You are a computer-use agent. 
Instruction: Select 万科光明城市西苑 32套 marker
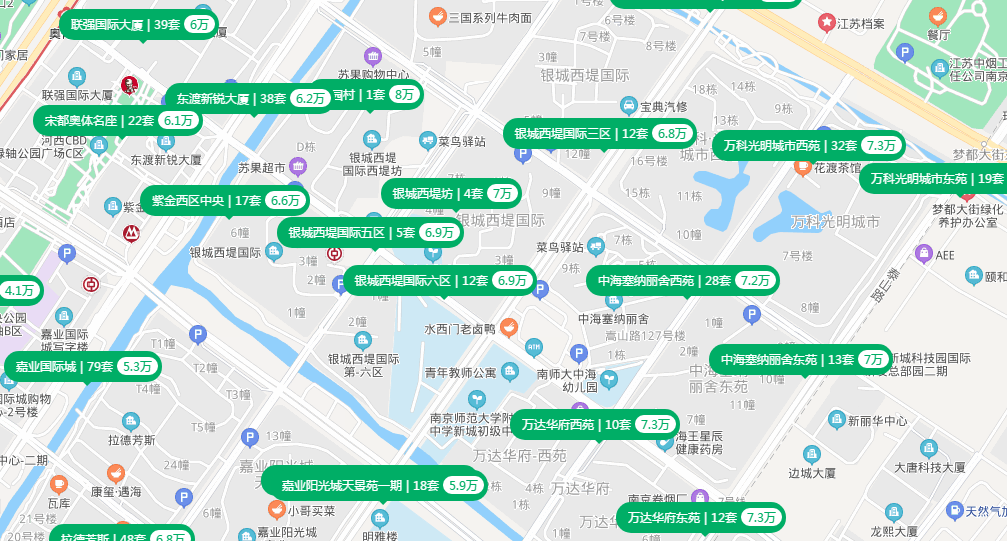[809, 145]
